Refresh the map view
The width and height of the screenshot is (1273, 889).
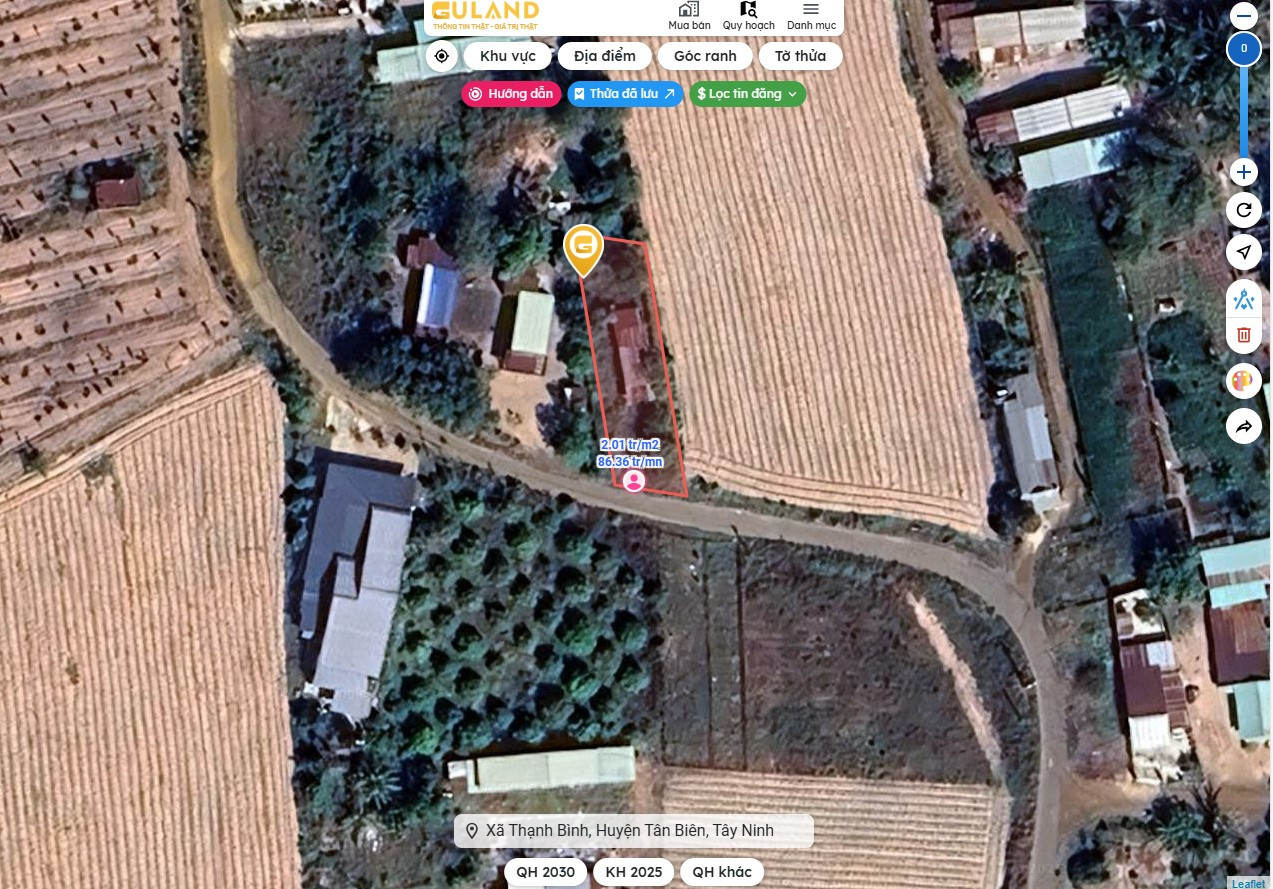pyautogui.click(x=1243, y=210)
